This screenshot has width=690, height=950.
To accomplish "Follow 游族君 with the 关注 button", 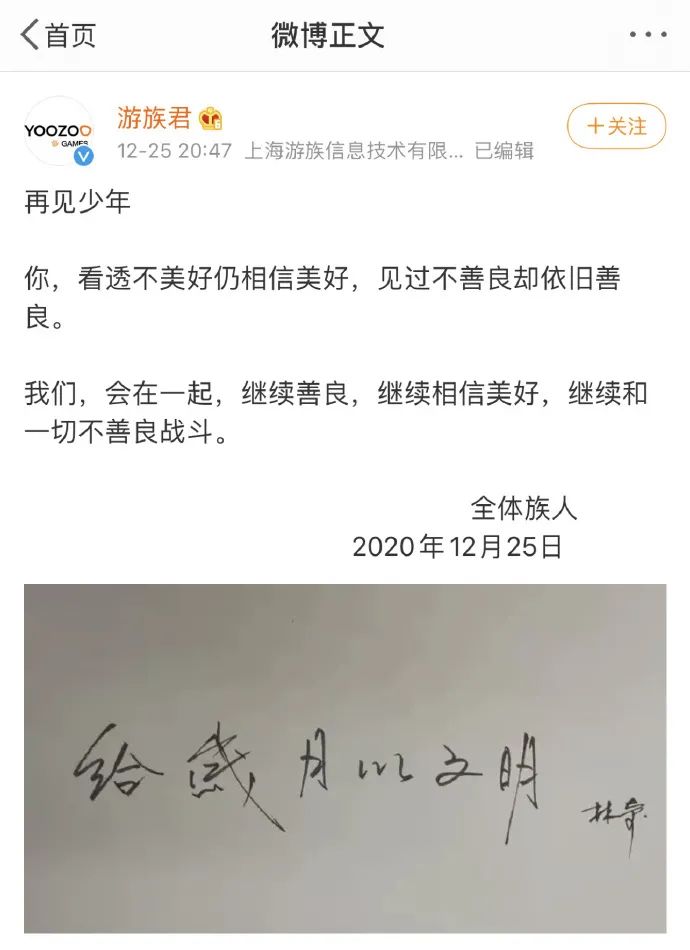I will tap(616, 126).
